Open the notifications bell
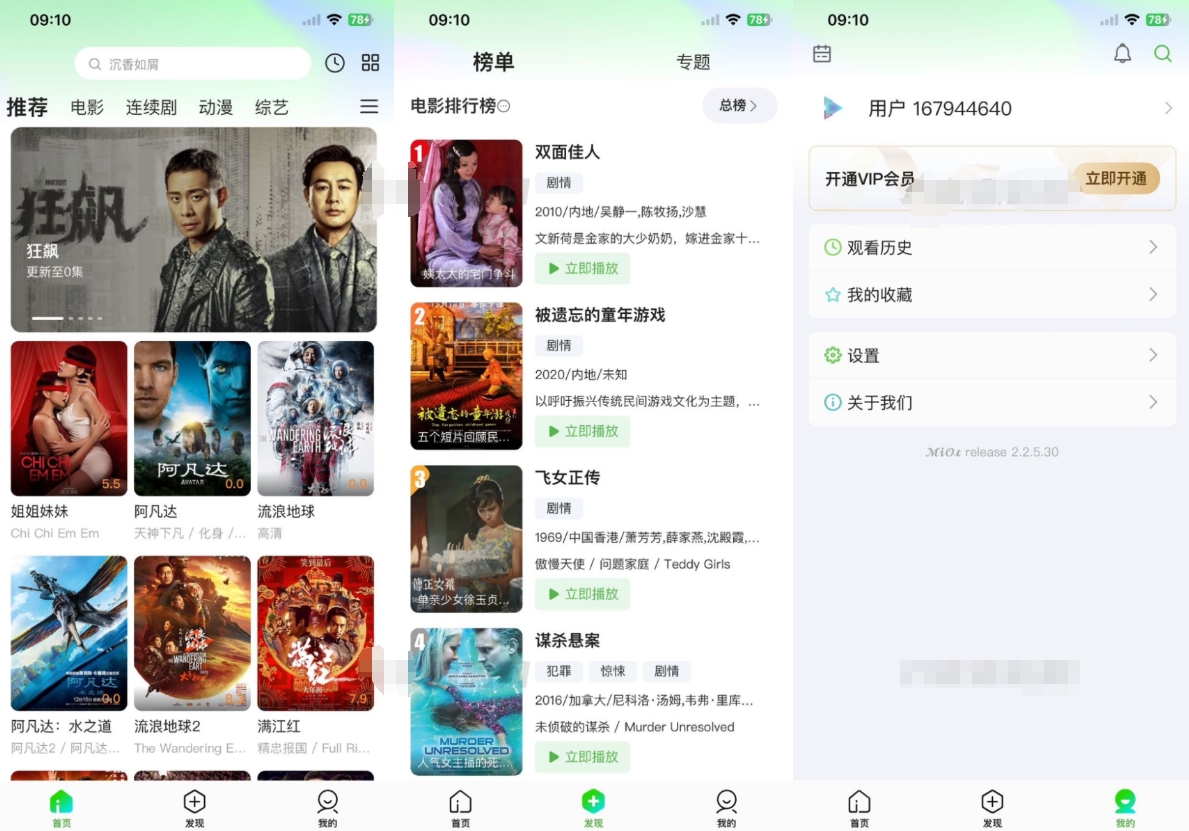The image size is (1189, 831). pyautogui.click(x=1122, y=54)
